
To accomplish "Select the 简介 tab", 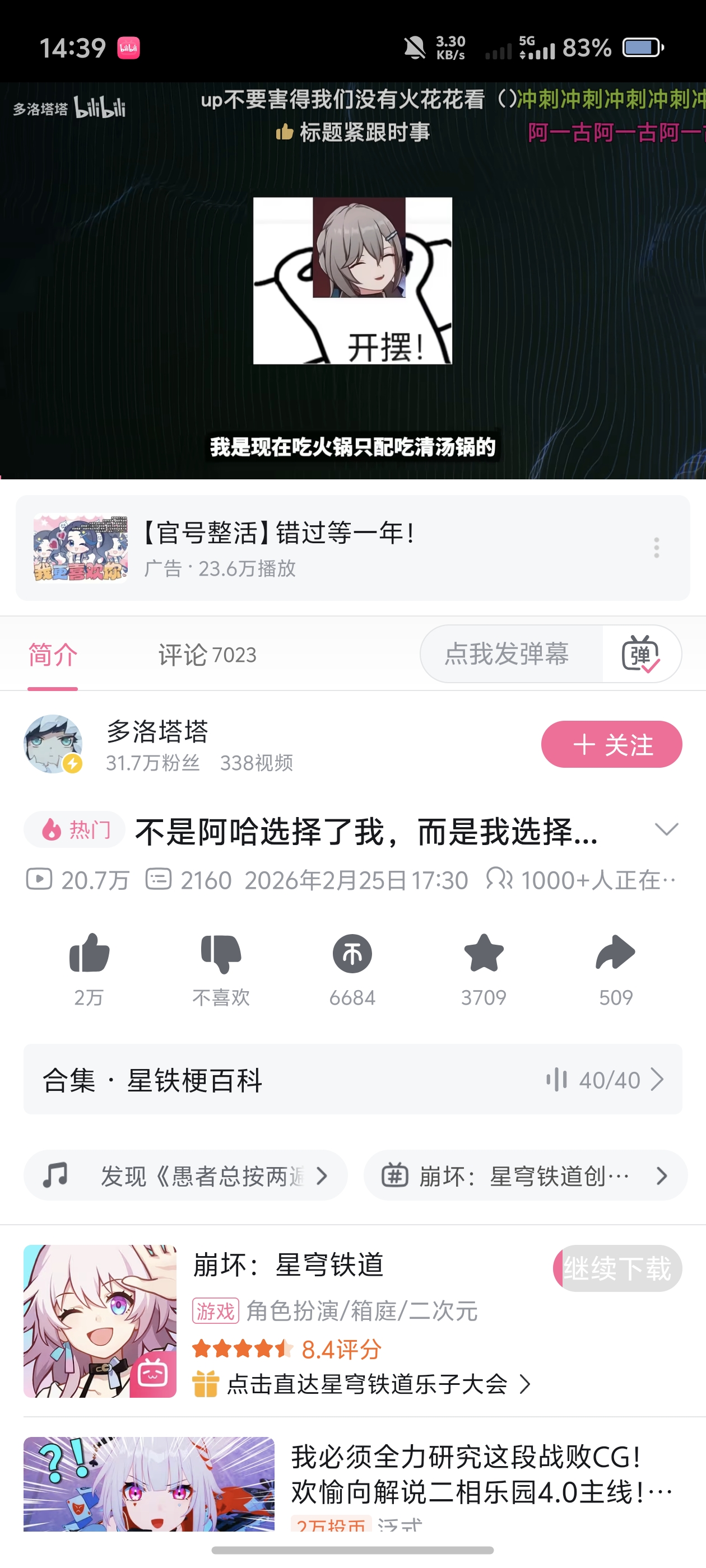I will 53,655.
